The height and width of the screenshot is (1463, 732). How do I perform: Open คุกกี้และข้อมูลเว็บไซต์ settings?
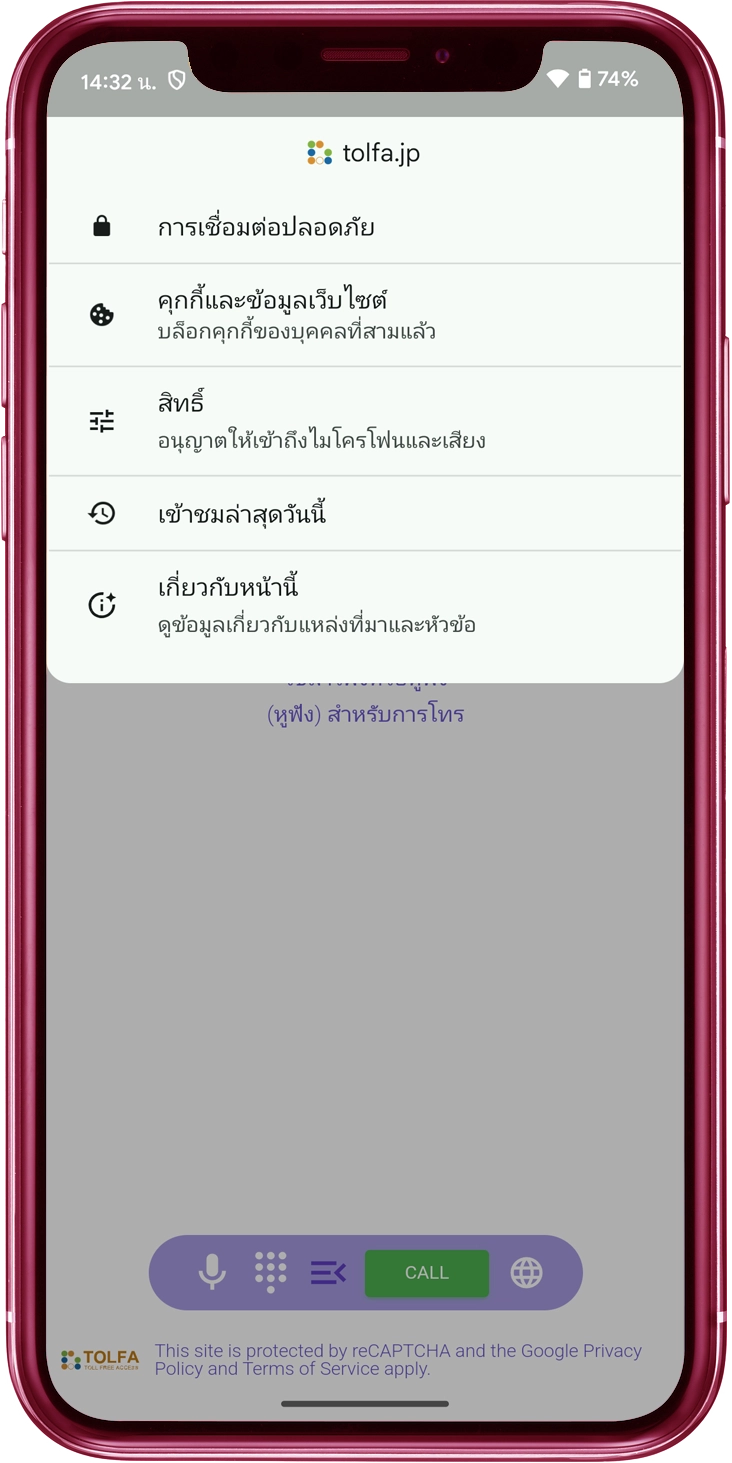tap(365, 315)
